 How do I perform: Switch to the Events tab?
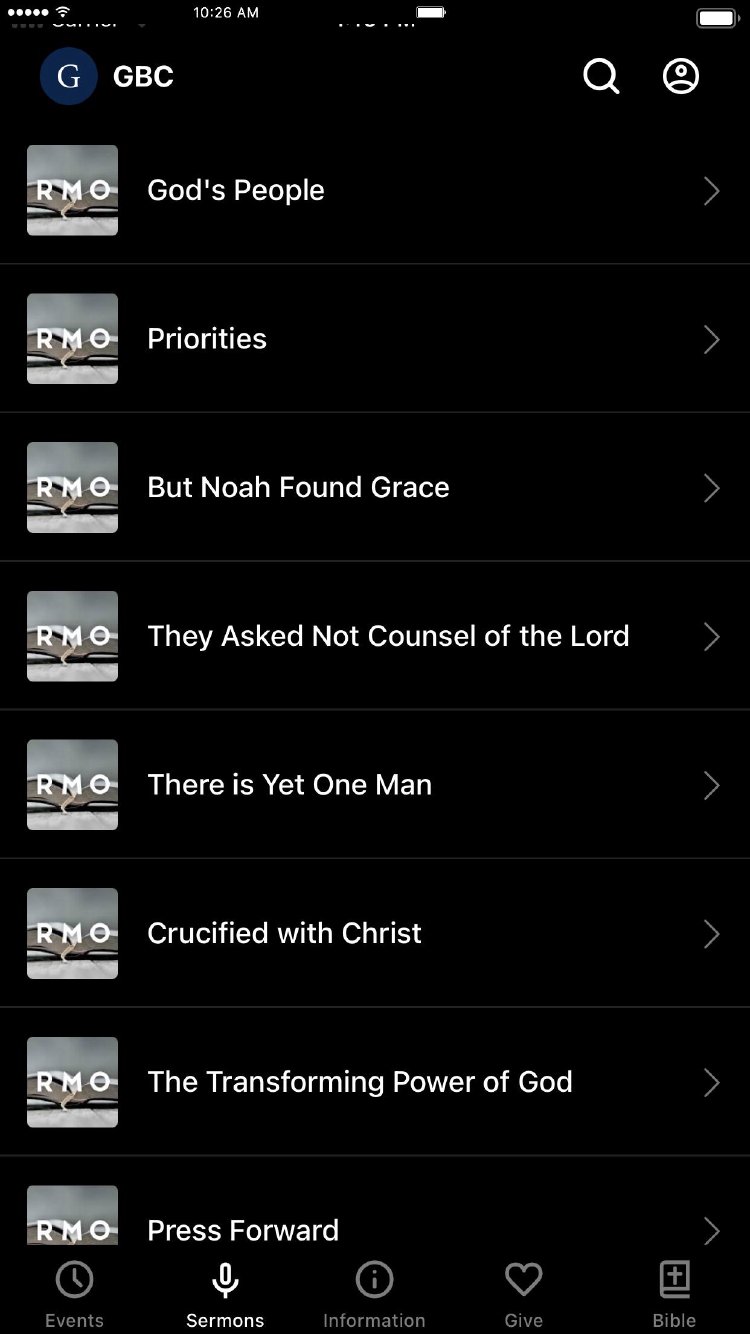point(74,1294)
